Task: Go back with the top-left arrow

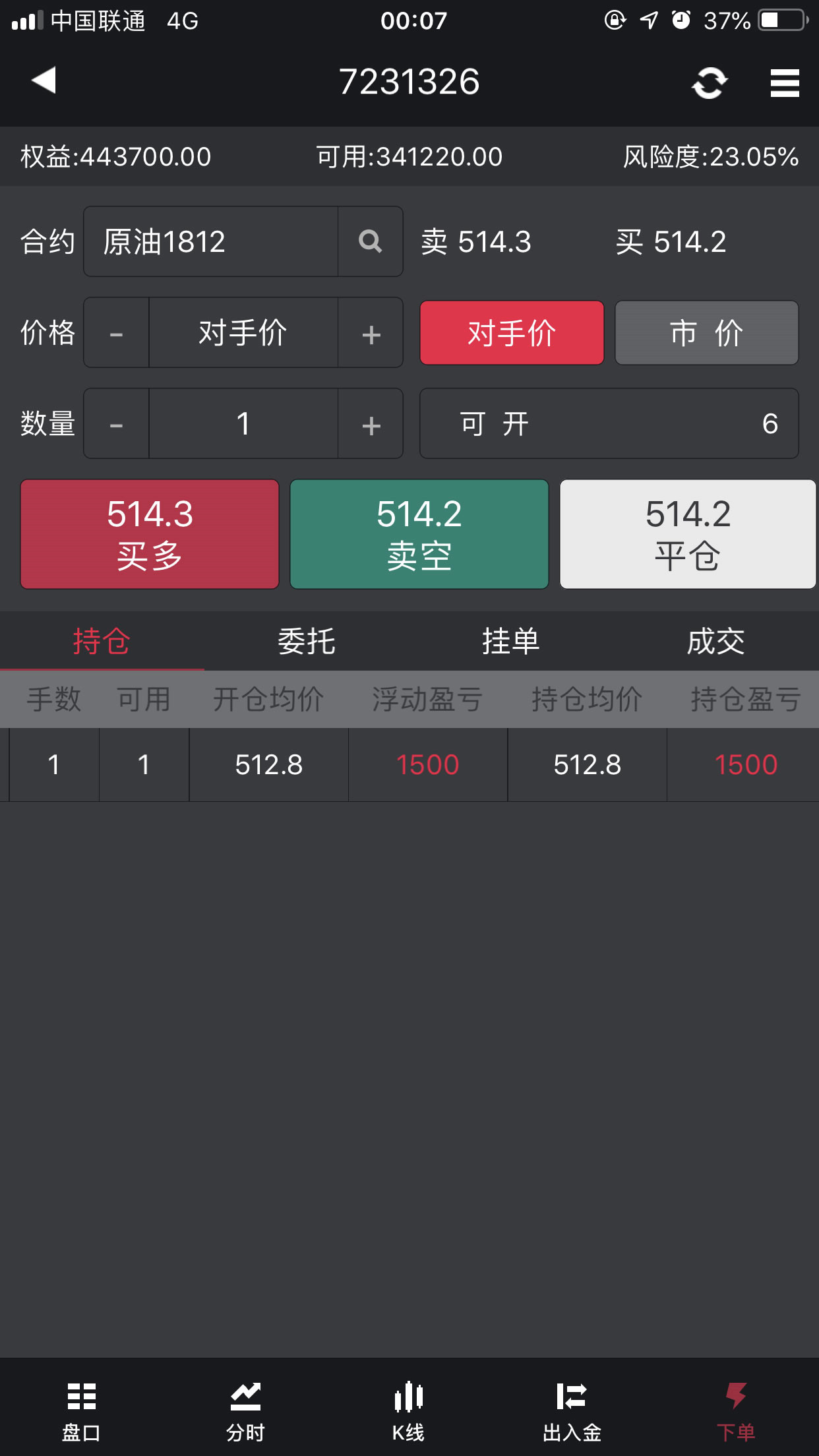Action: tap(44, 81)
